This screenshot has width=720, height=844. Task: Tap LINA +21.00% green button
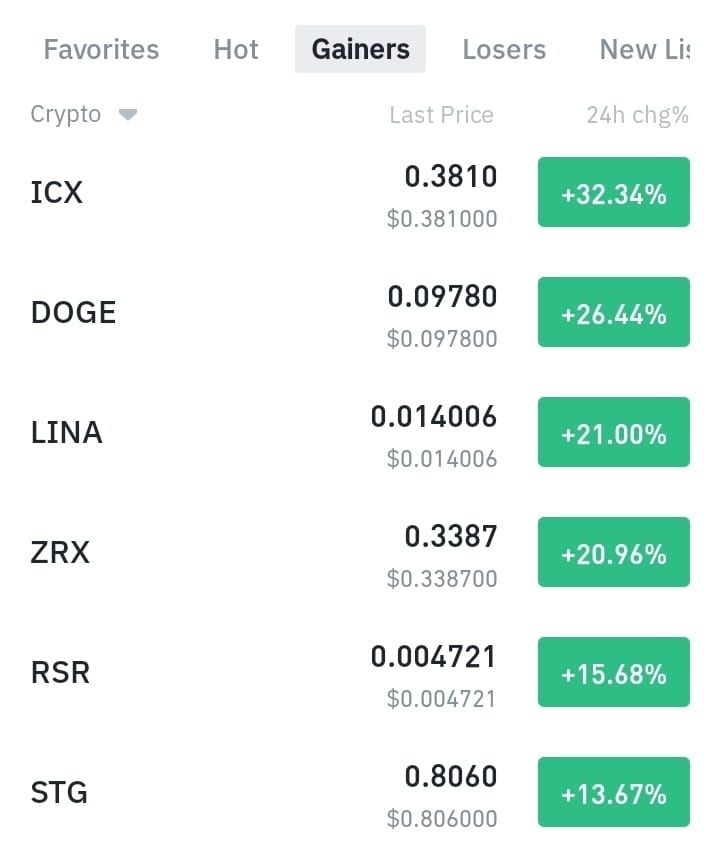click(x=613, y=432)
